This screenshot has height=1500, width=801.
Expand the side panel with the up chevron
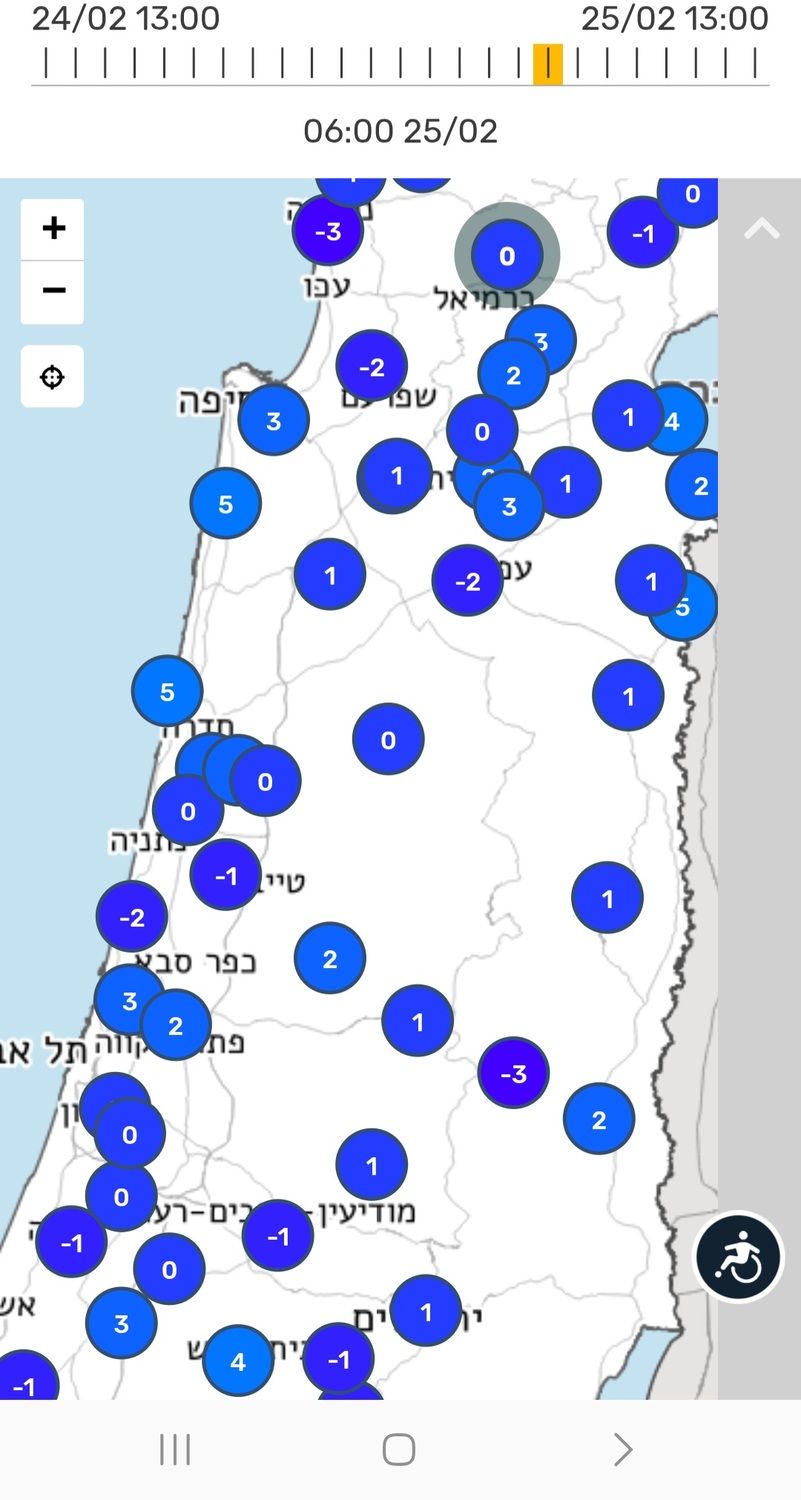(x=761, y=230)
